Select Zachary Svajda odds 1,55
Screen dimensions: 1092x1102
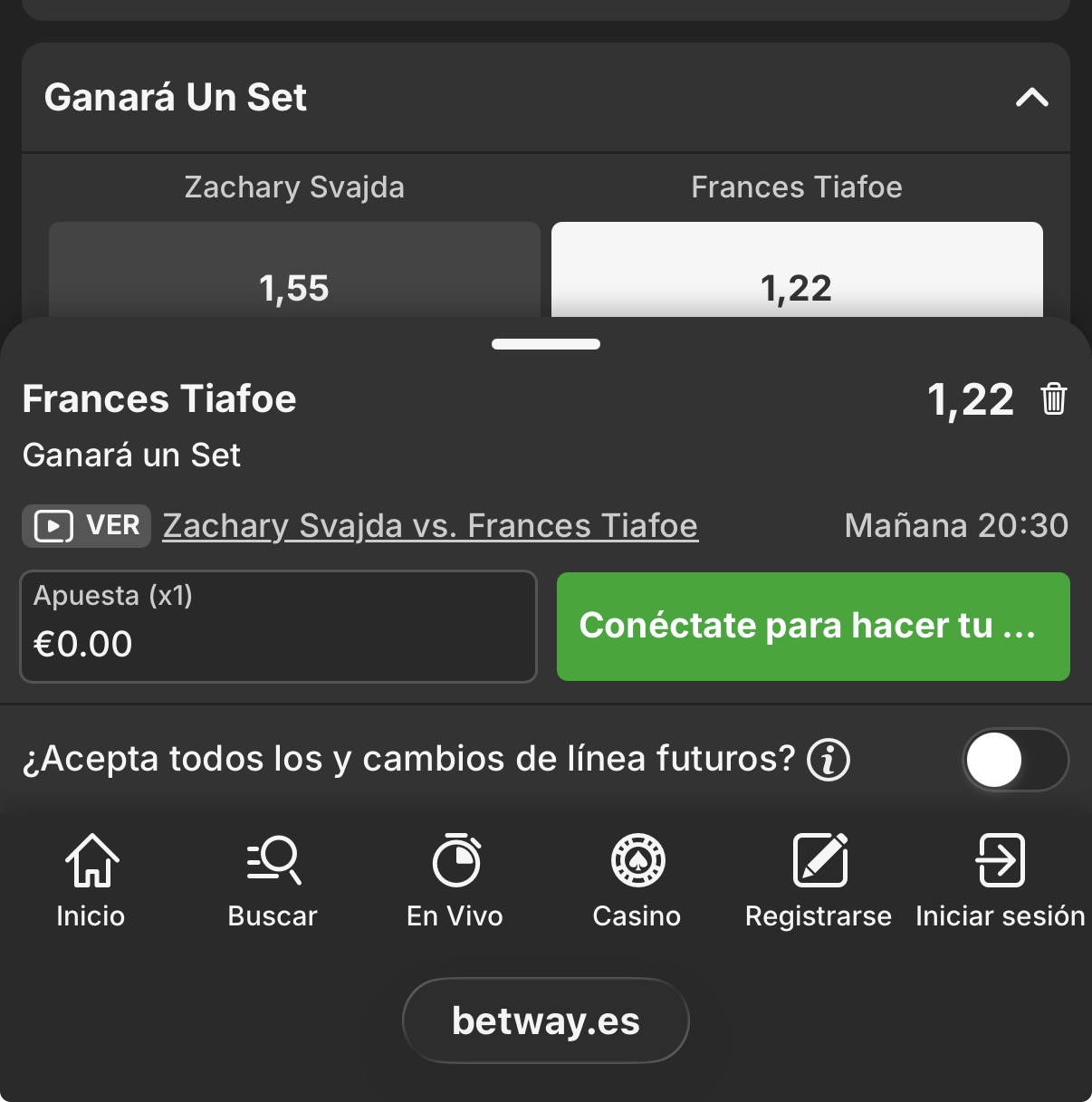click(x=294, y=276)
